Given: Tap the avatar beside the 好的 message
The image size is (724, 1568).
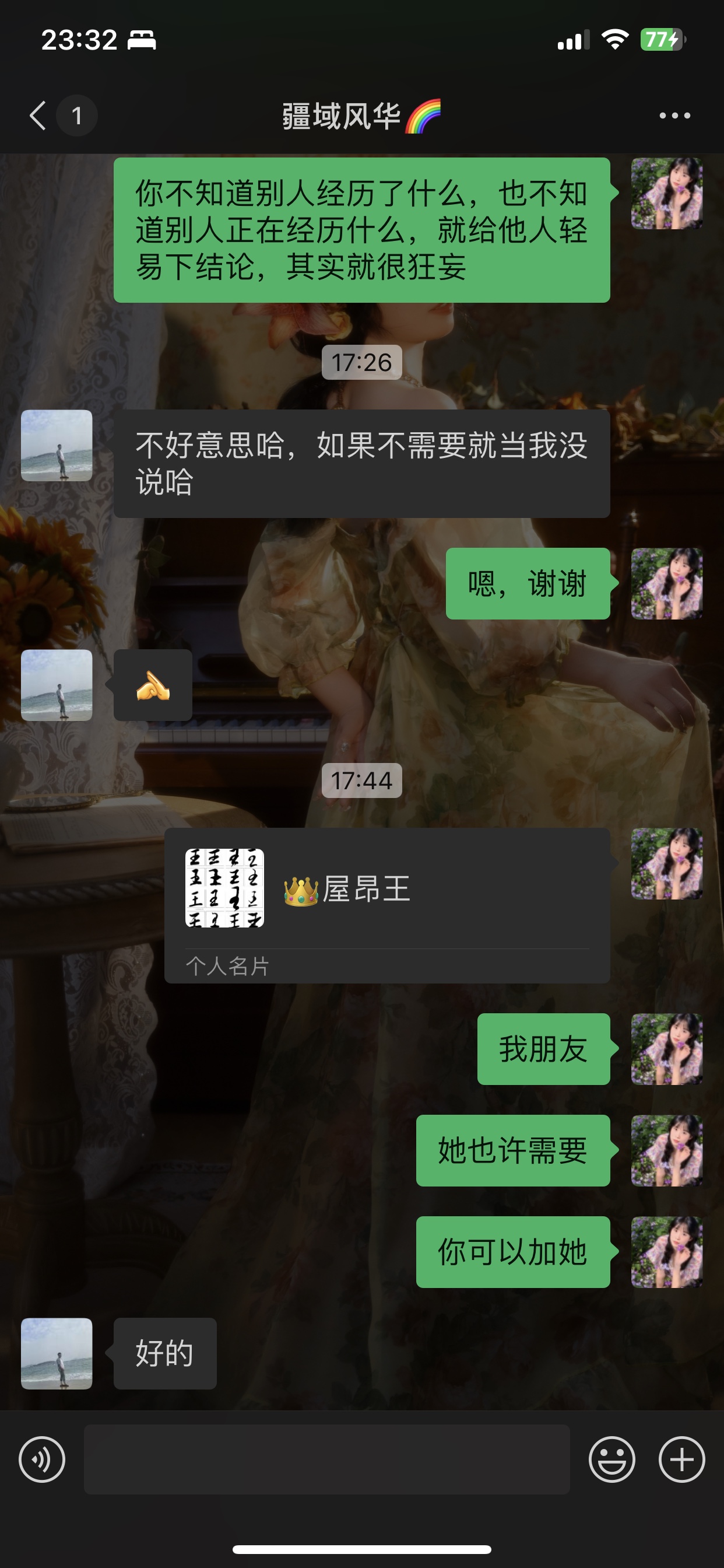Looking at the screenshot, I should pyautogui.click(x=57, y=1353).
